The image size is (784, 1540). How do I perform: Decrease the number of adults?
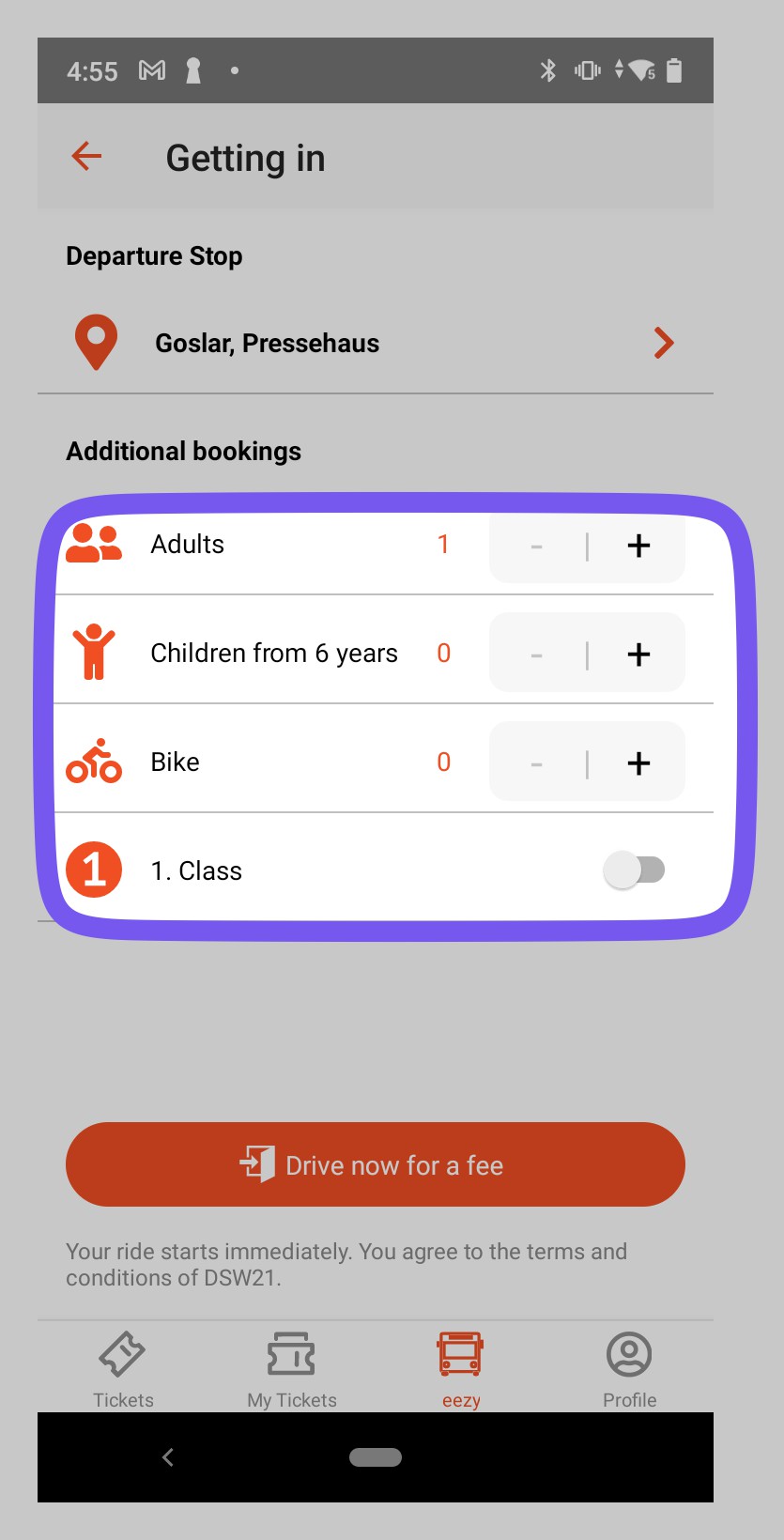tap(537, 546)
